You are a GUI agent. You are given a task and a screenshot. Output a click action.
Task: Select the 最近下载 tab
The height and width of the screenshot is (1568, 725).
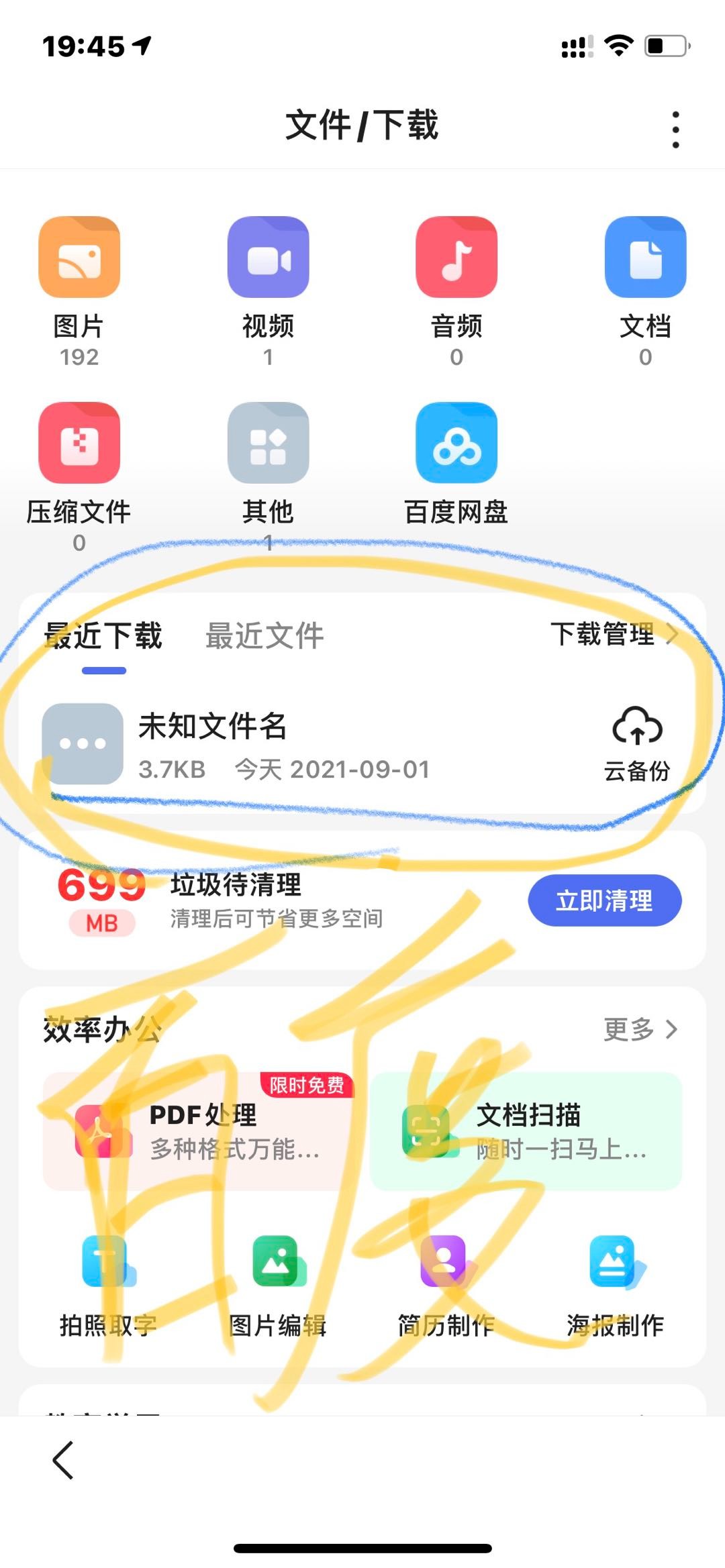(103, 635)
